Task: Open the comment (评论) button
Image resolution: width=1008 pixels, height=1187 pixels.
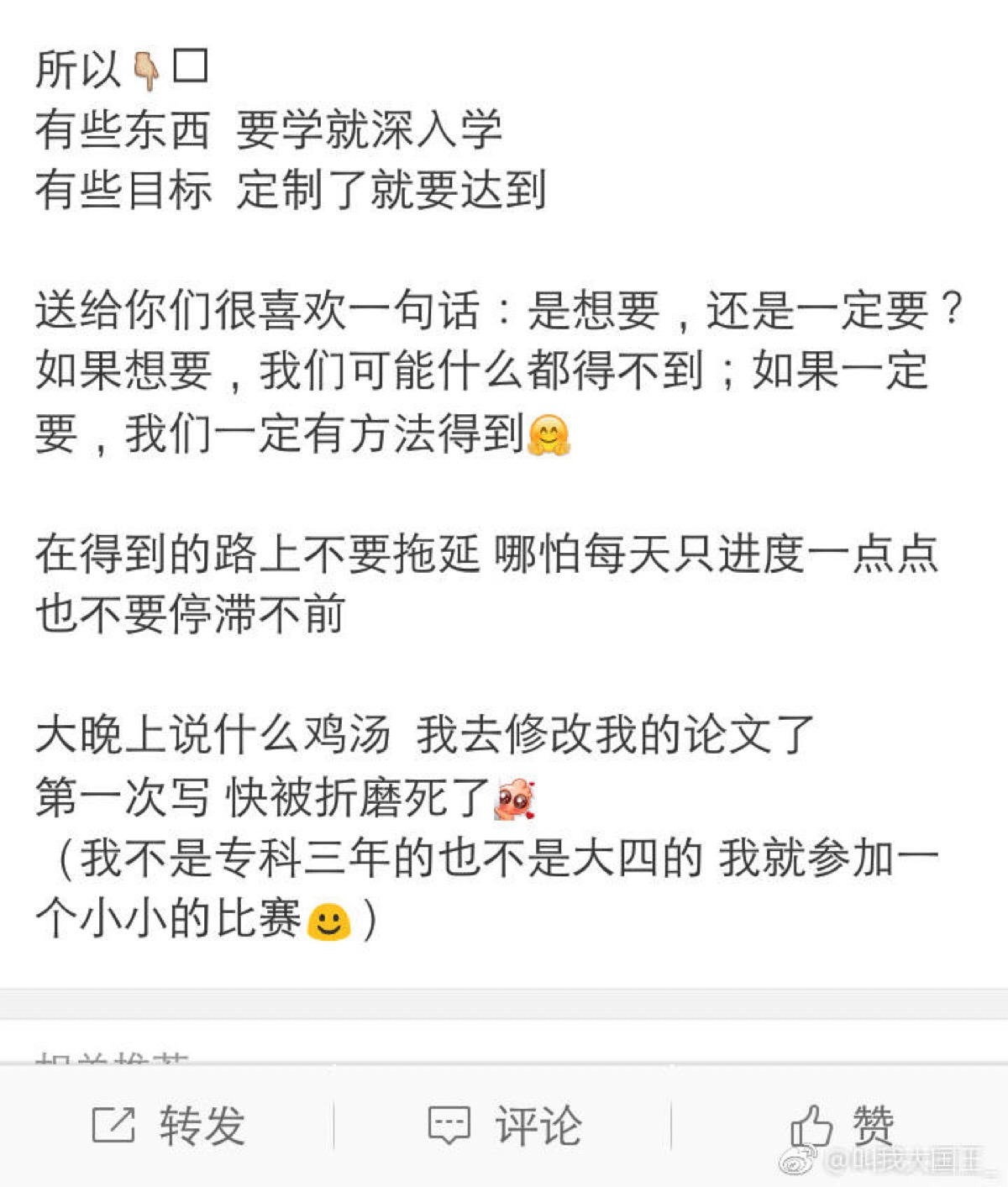Action: point(504,1126)
